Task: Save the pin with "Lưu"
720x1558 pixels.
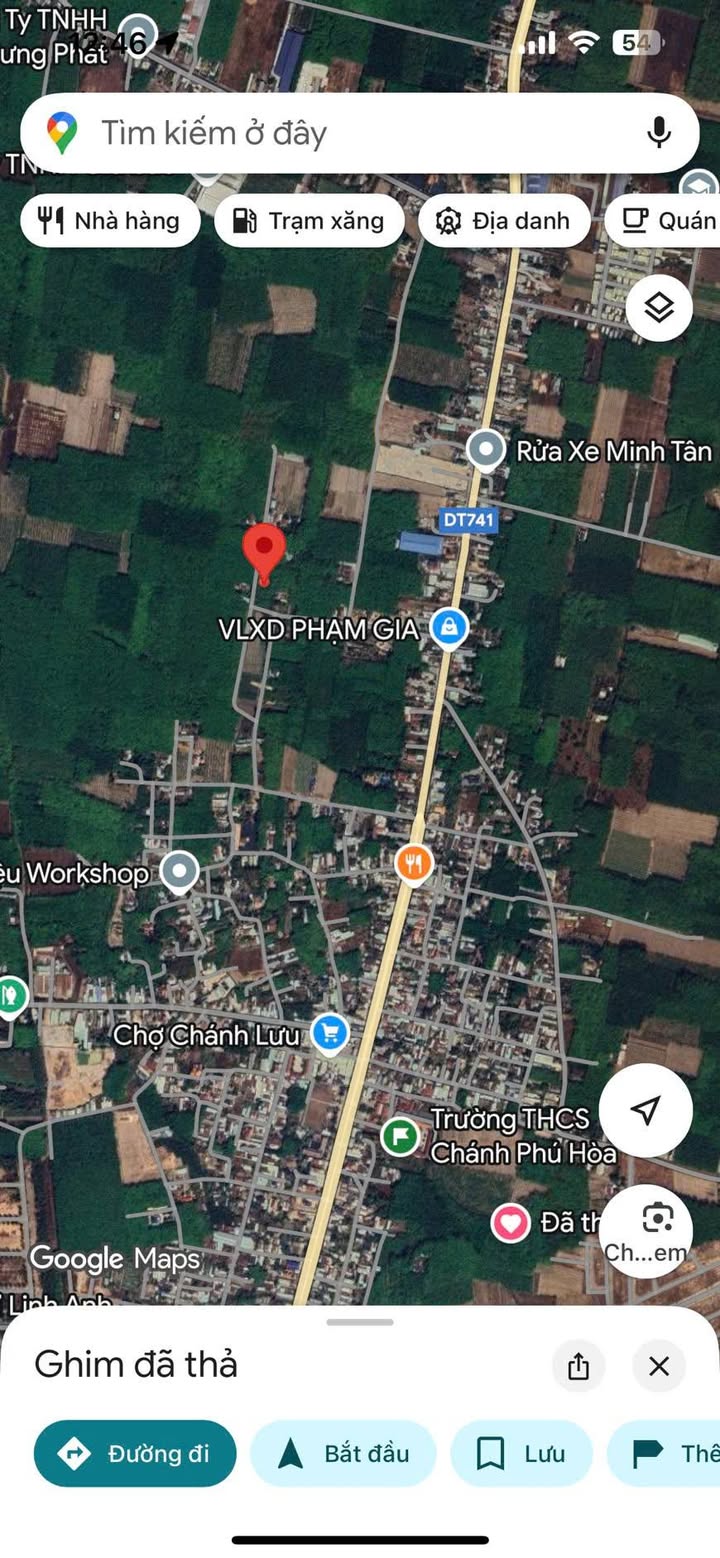Action: [x=521, y=1453]
